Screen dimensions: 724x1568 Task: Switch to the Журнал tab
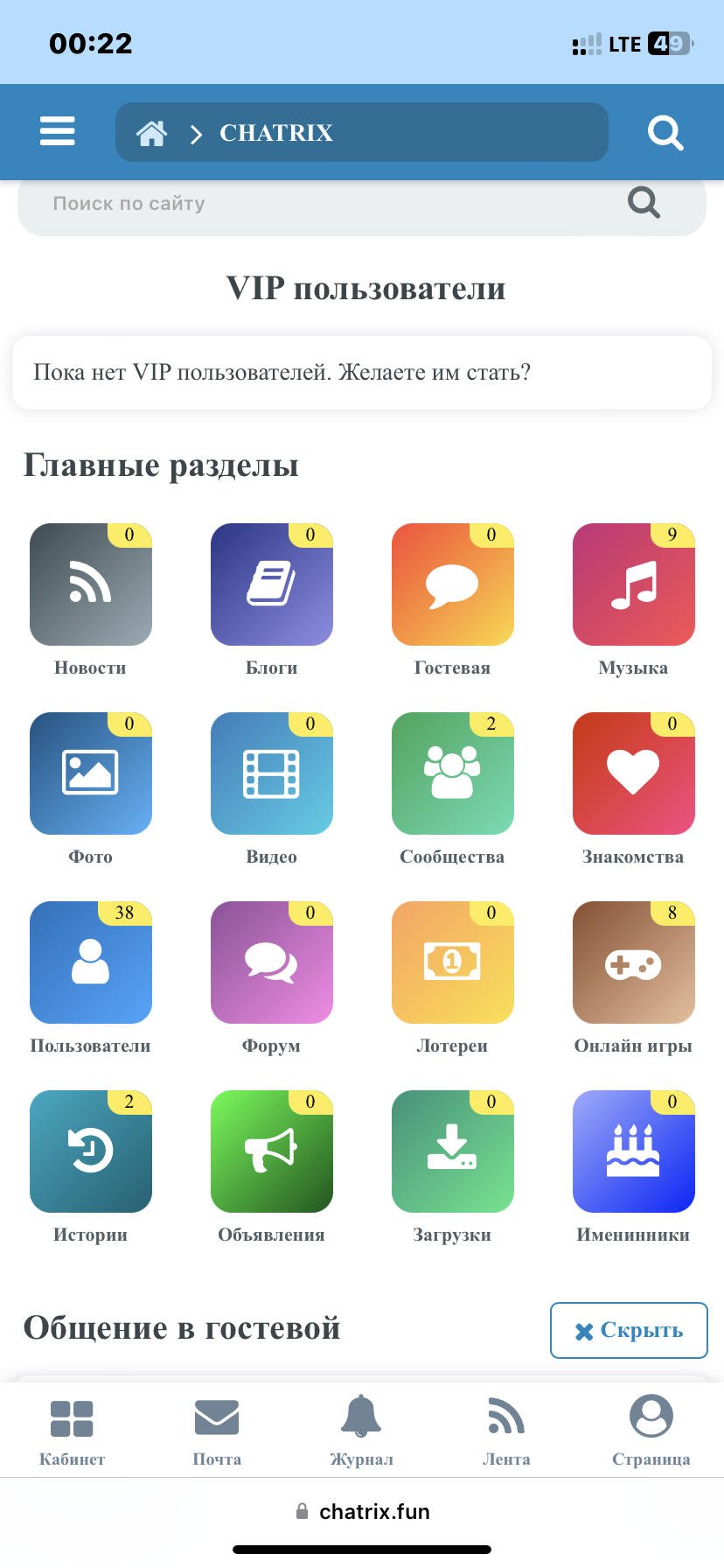tap(361, 1431)
